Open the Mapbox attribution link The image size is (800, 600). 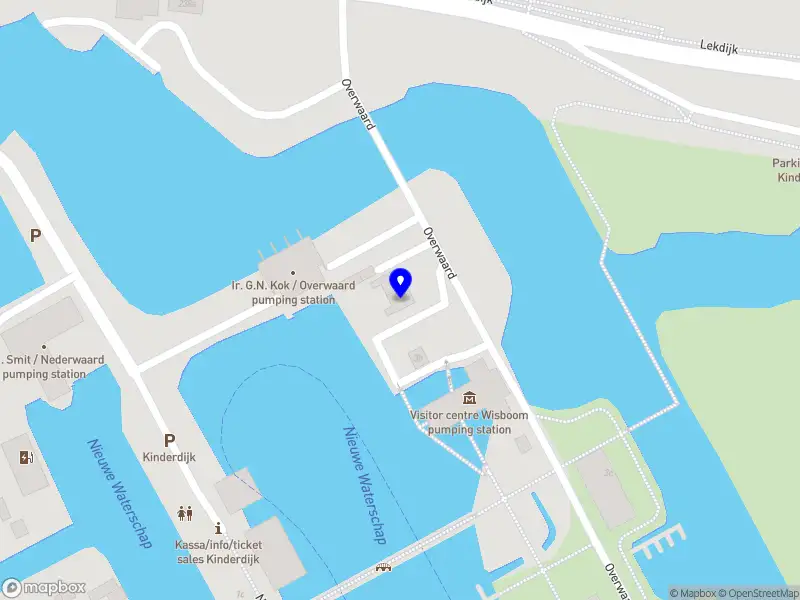coord(691,593)
